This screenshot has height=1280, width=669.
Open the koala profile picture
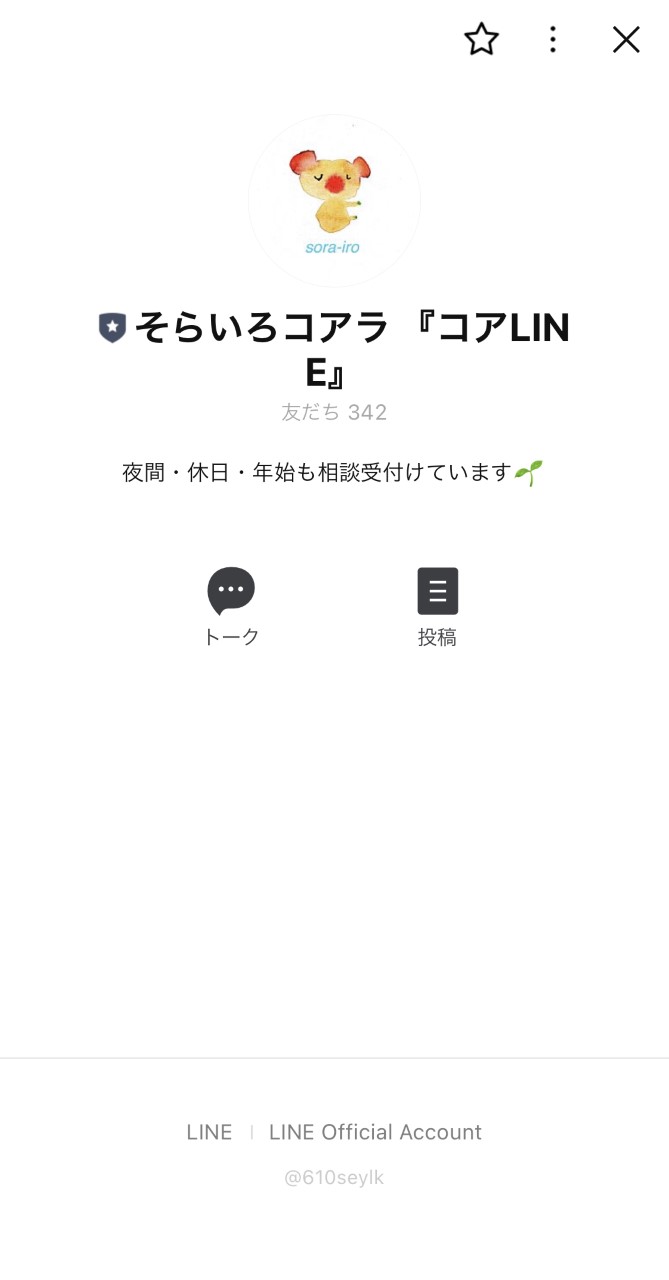click(x=334, y=200)
